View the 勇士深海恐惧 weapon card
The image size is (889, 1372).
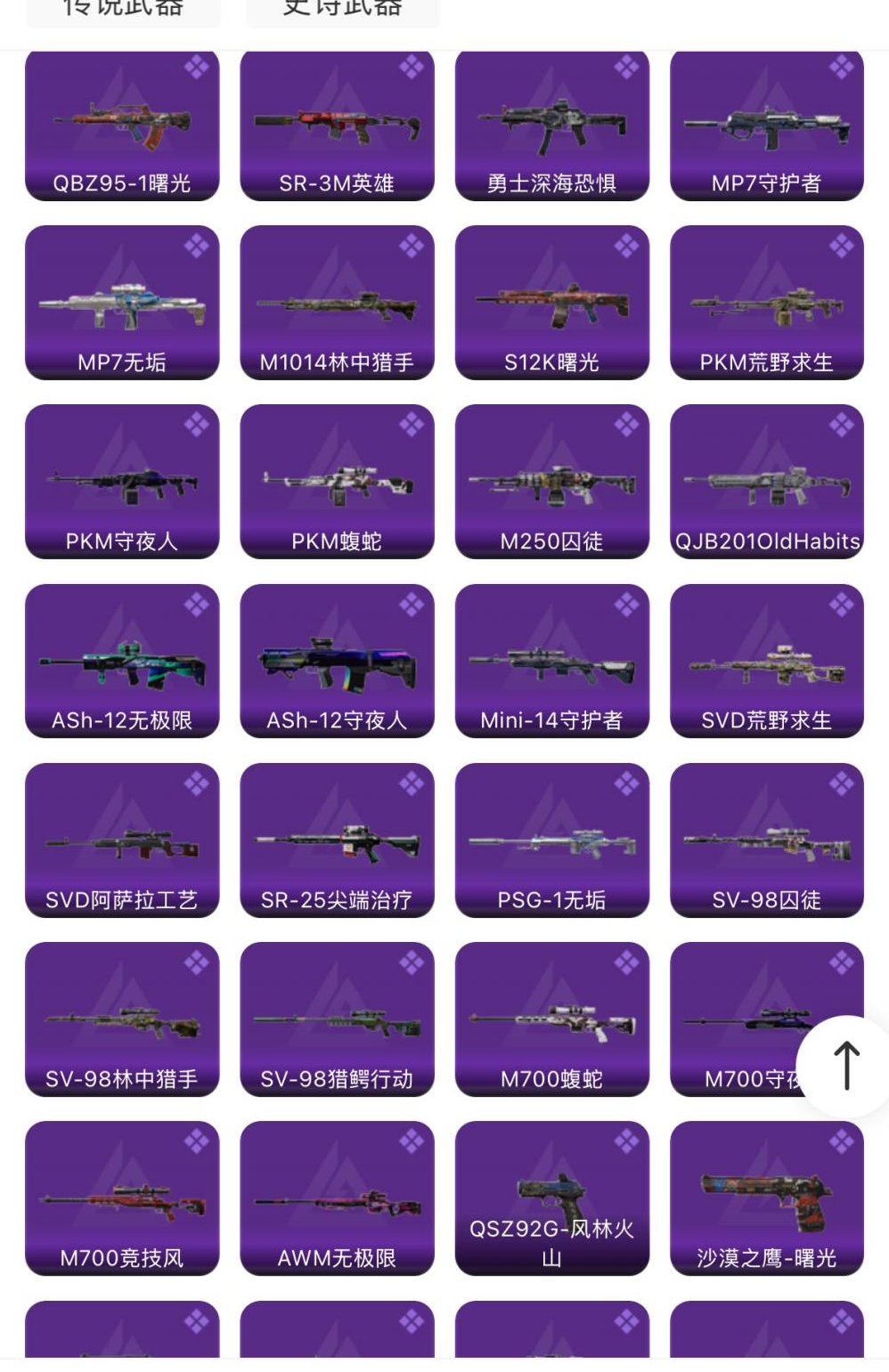(552, 126)
